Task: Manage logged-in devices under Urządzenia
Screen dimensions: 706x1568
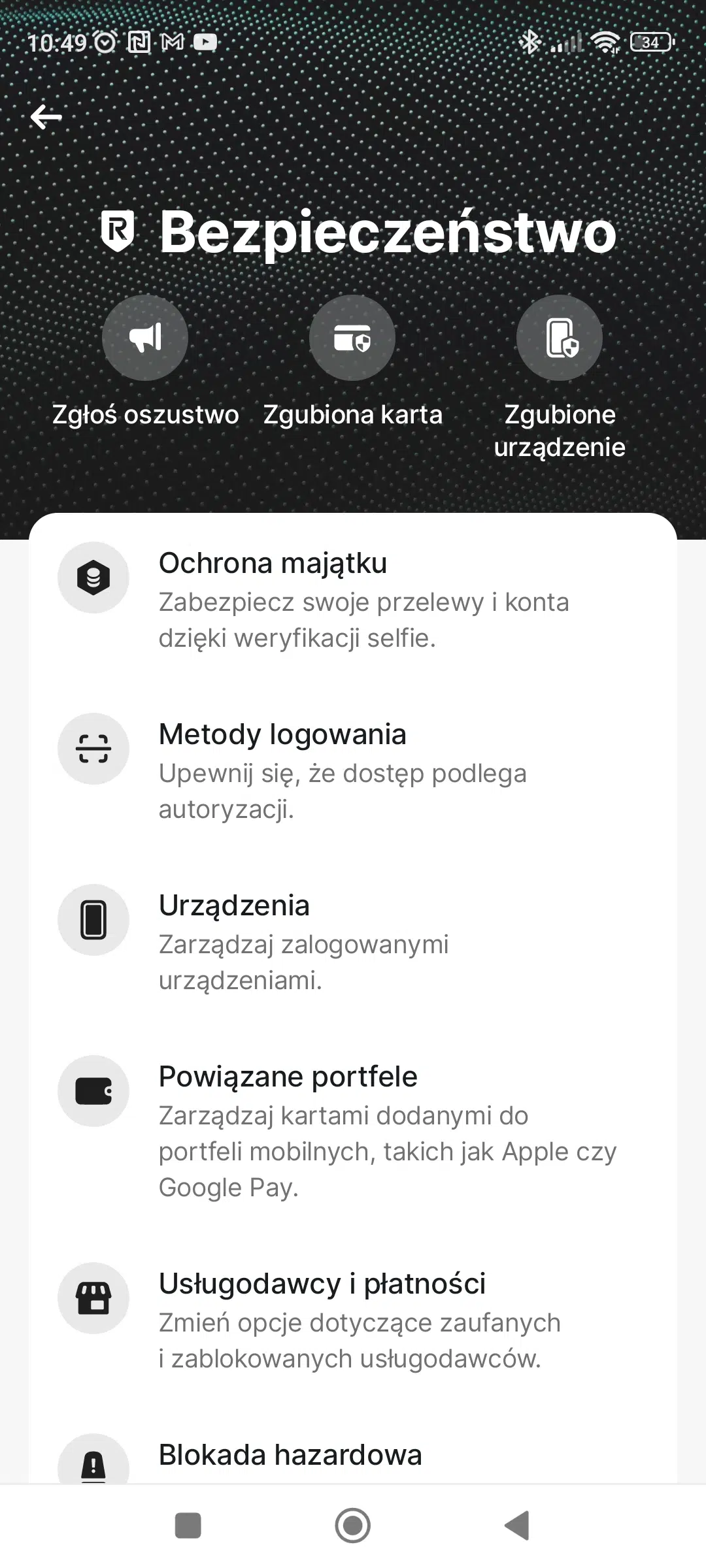Action: pyautogui.click(x=353, y=942)
